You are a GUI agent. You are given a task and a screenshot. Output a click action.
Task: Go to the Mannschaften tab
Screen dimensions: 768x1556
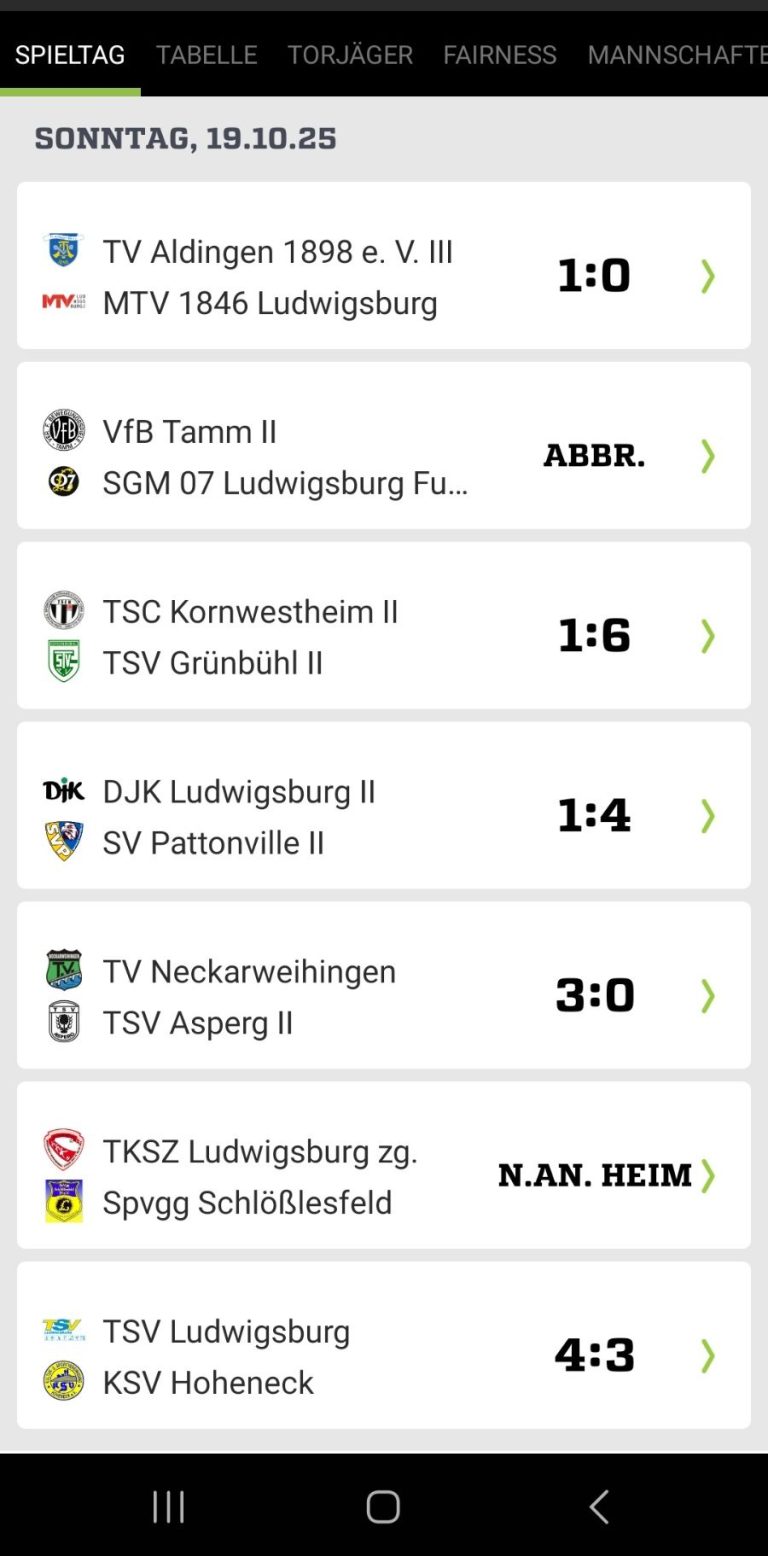click(676, 55)
